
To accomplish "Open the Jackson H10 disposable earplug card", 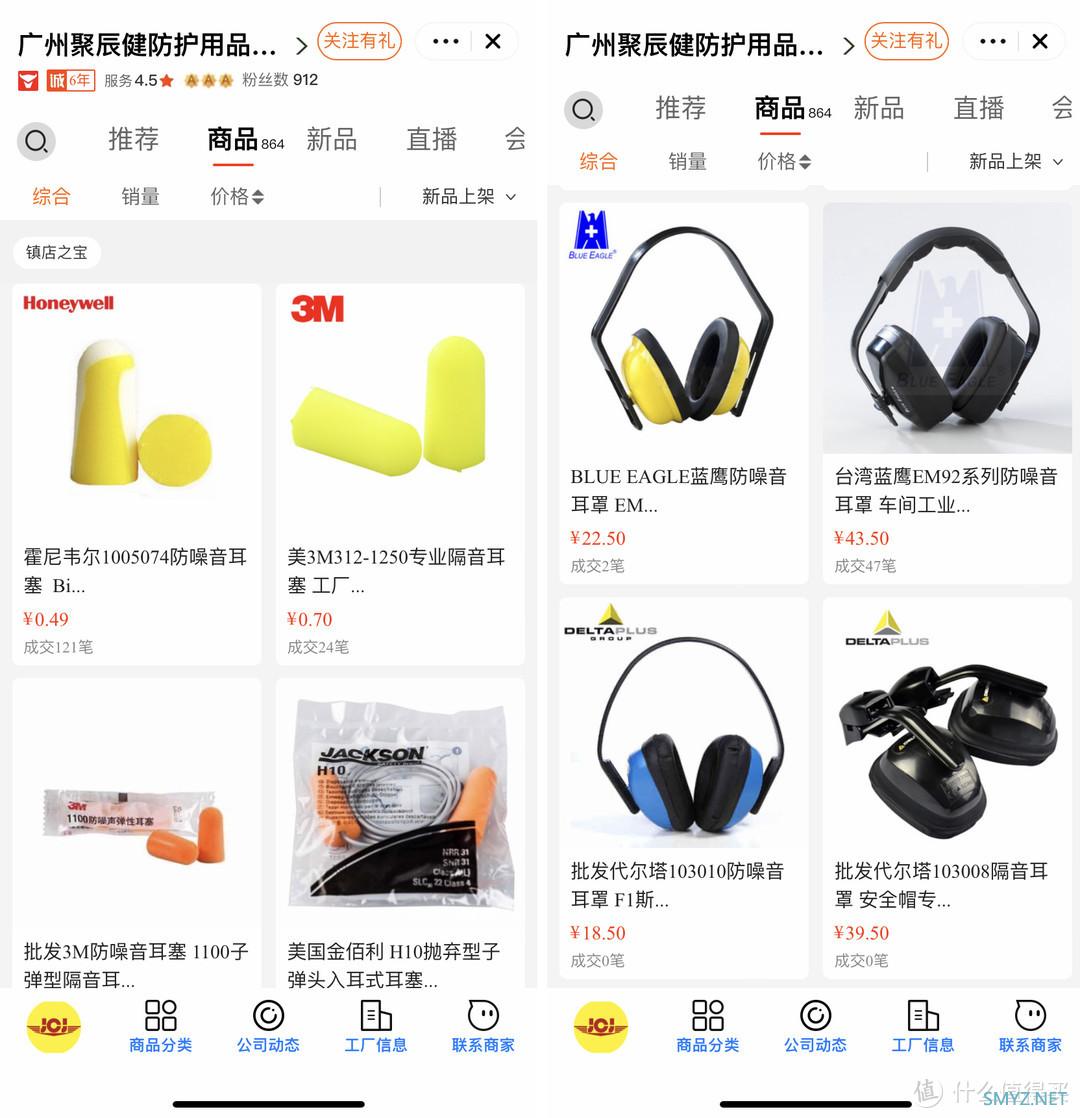I will [x=399, y=830].
